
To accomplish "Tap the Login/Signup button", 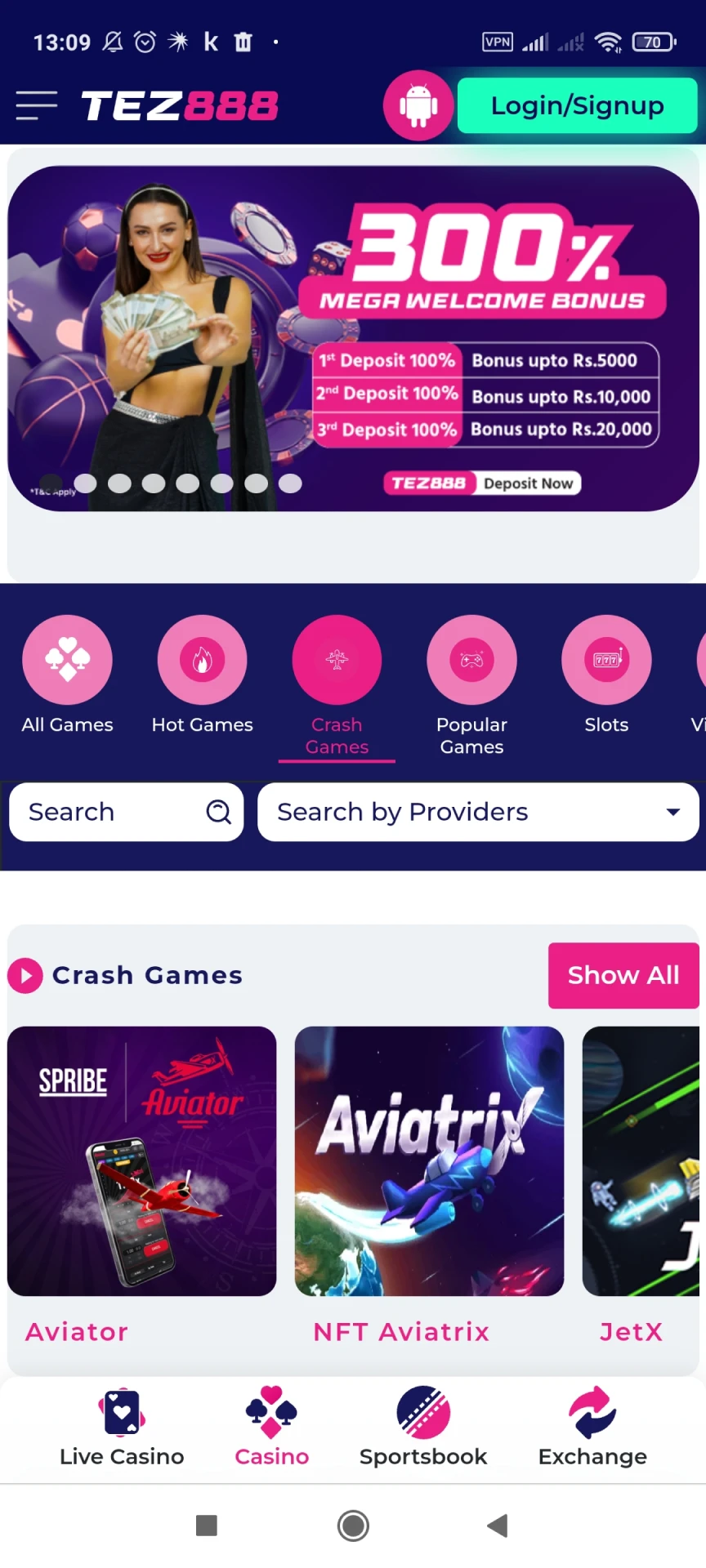I will pyautogui.click(x=577, y=105).
